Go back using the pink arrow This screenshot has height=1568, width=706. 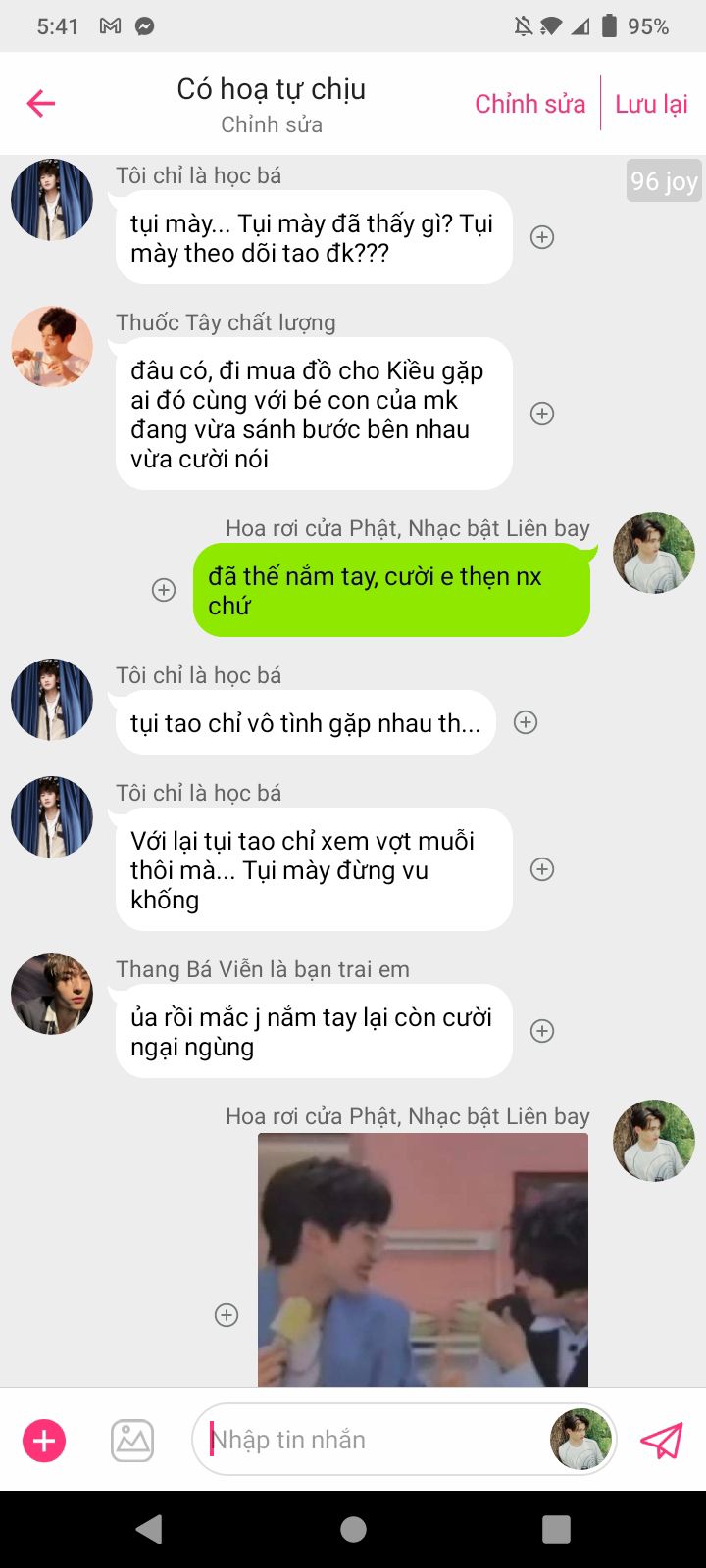coord(41,103)
